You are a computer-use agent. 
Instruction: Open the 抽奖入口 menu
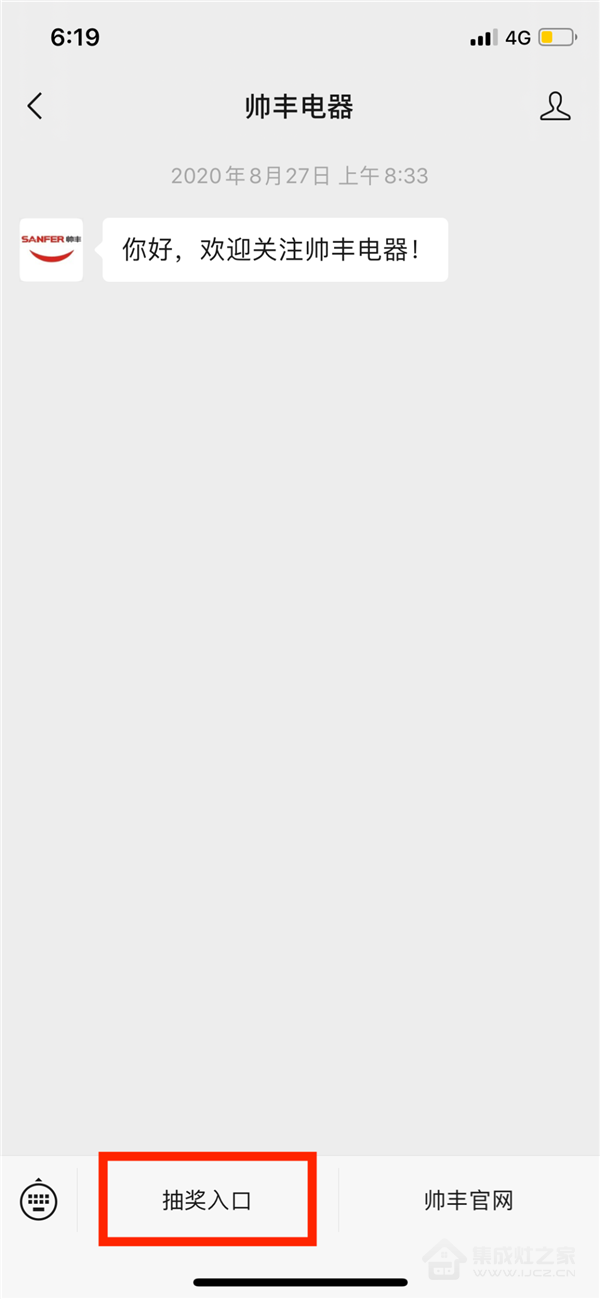tap(207, 1200)
